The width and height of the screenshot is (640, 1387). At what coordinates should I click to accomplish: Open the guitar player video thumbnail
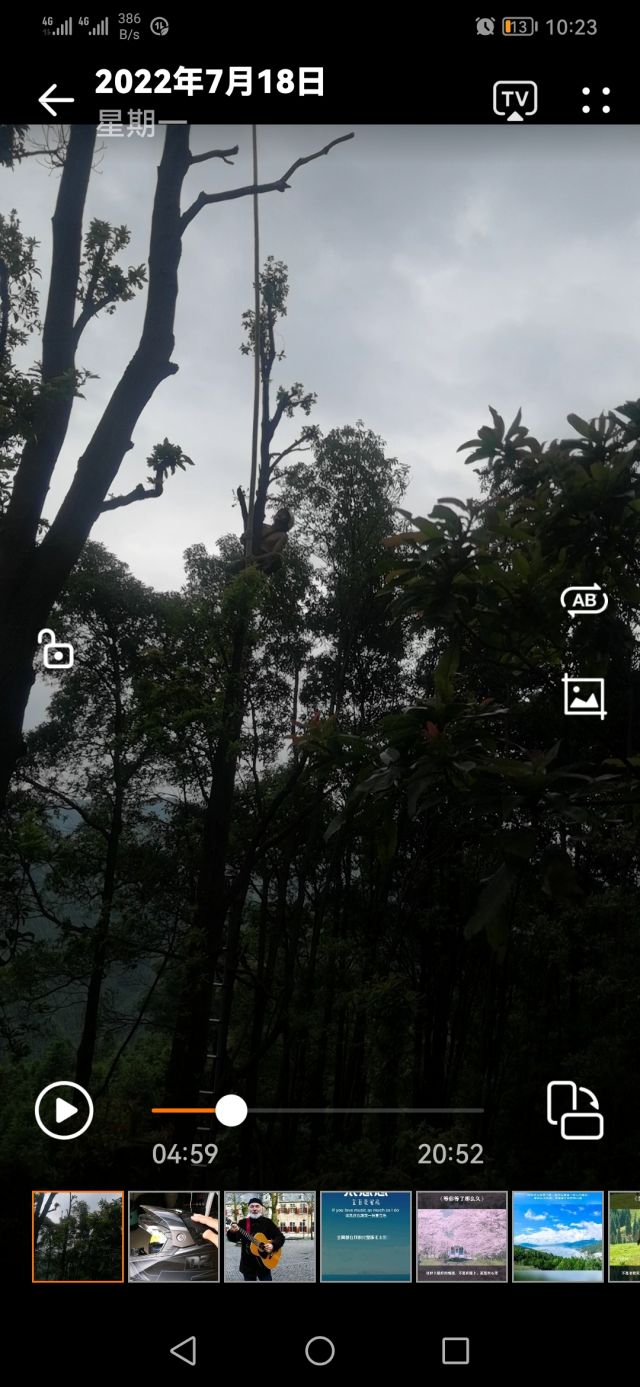point(270,1236)
